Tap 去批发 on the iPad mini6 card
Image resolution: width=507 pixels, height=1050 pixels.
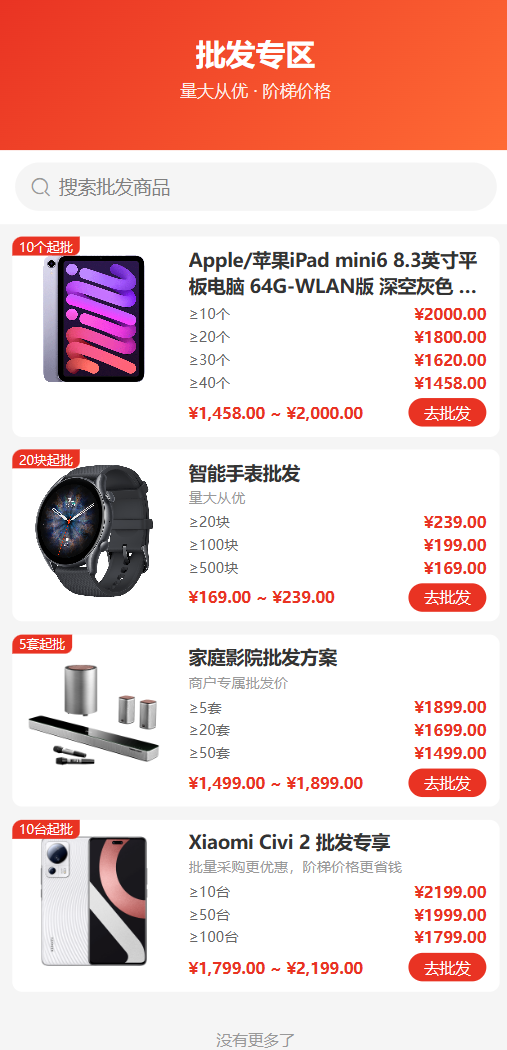click(x=447, y=412)
